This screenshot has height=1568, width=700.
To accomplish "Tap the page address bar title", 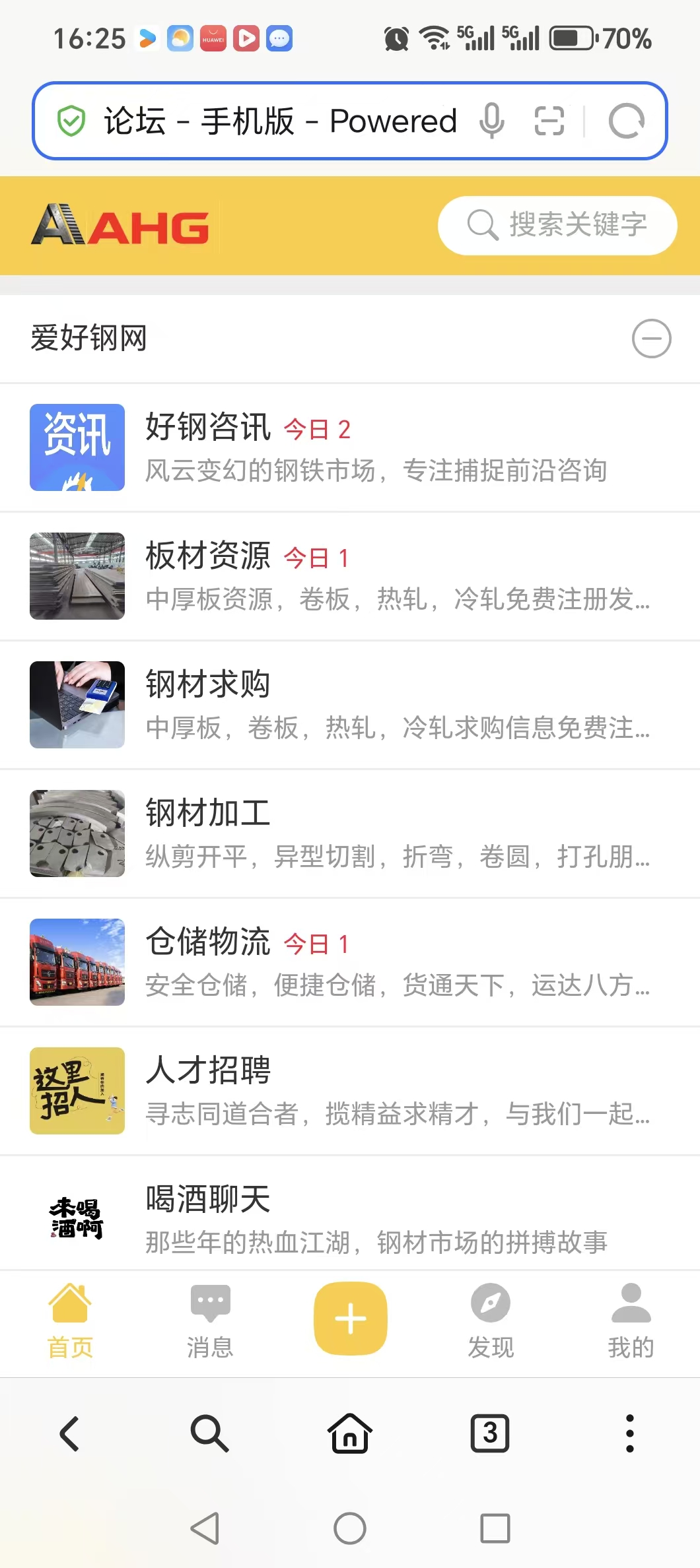I will click(x=280, y=121).
